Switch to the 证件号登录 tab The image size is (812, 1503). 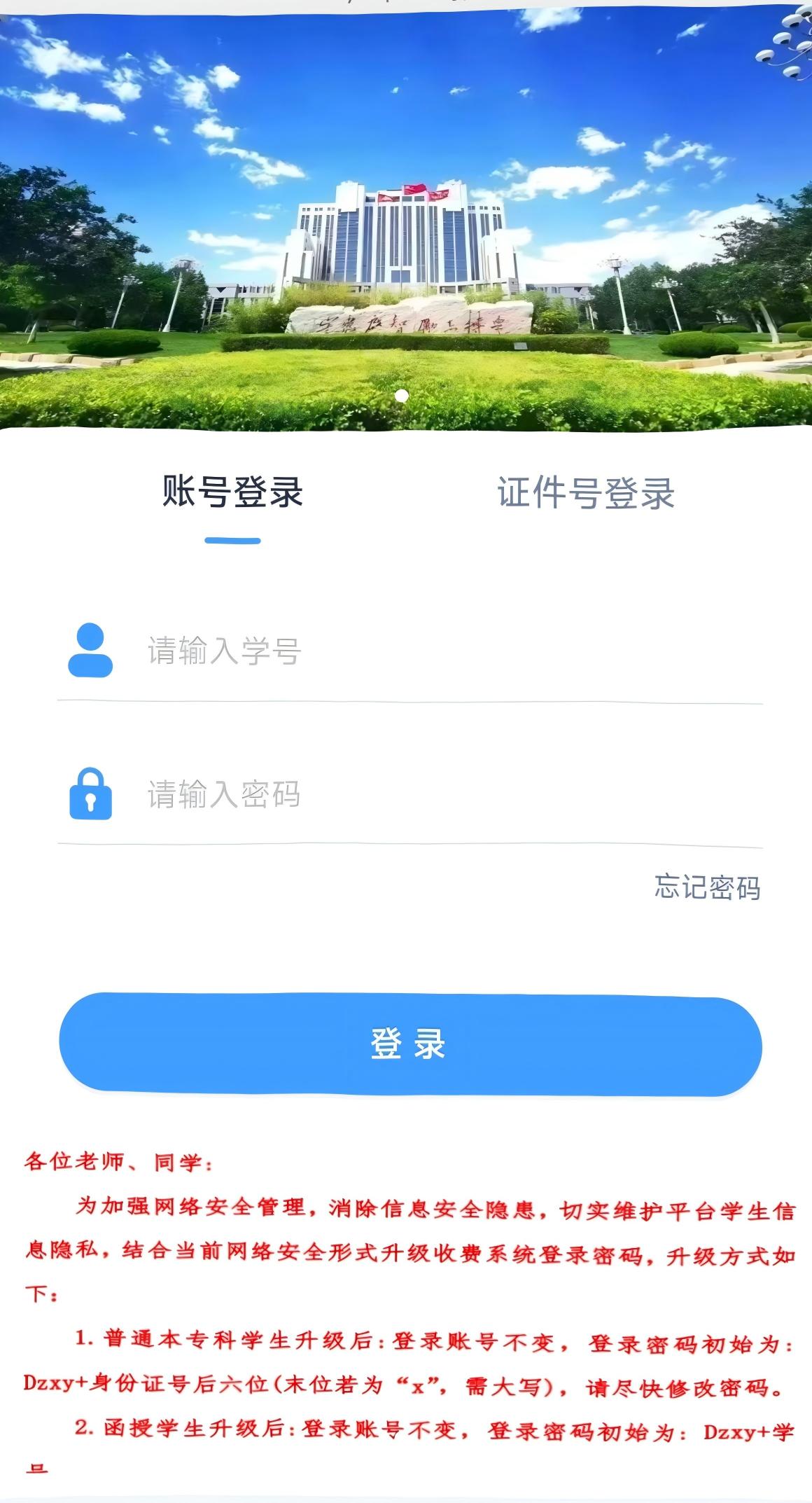585,493
